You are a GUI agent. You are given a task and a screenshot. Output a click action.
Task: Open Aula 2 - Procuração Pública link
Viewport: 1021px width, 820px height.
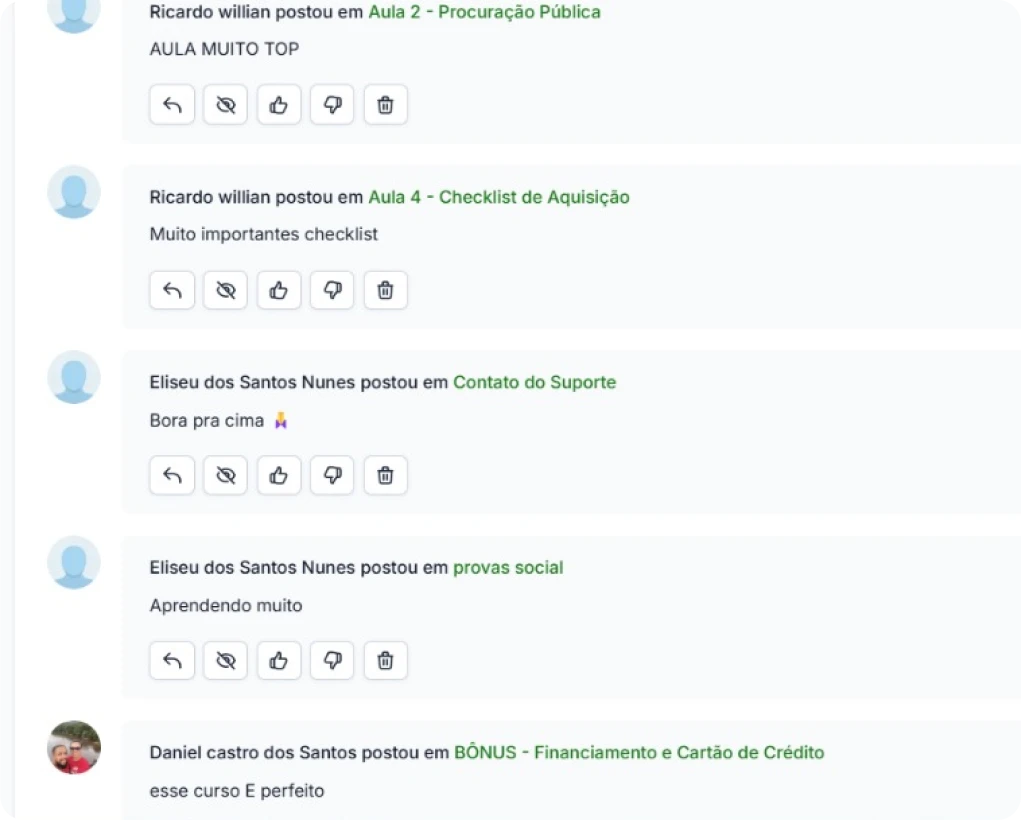click(x=484, y=12)
